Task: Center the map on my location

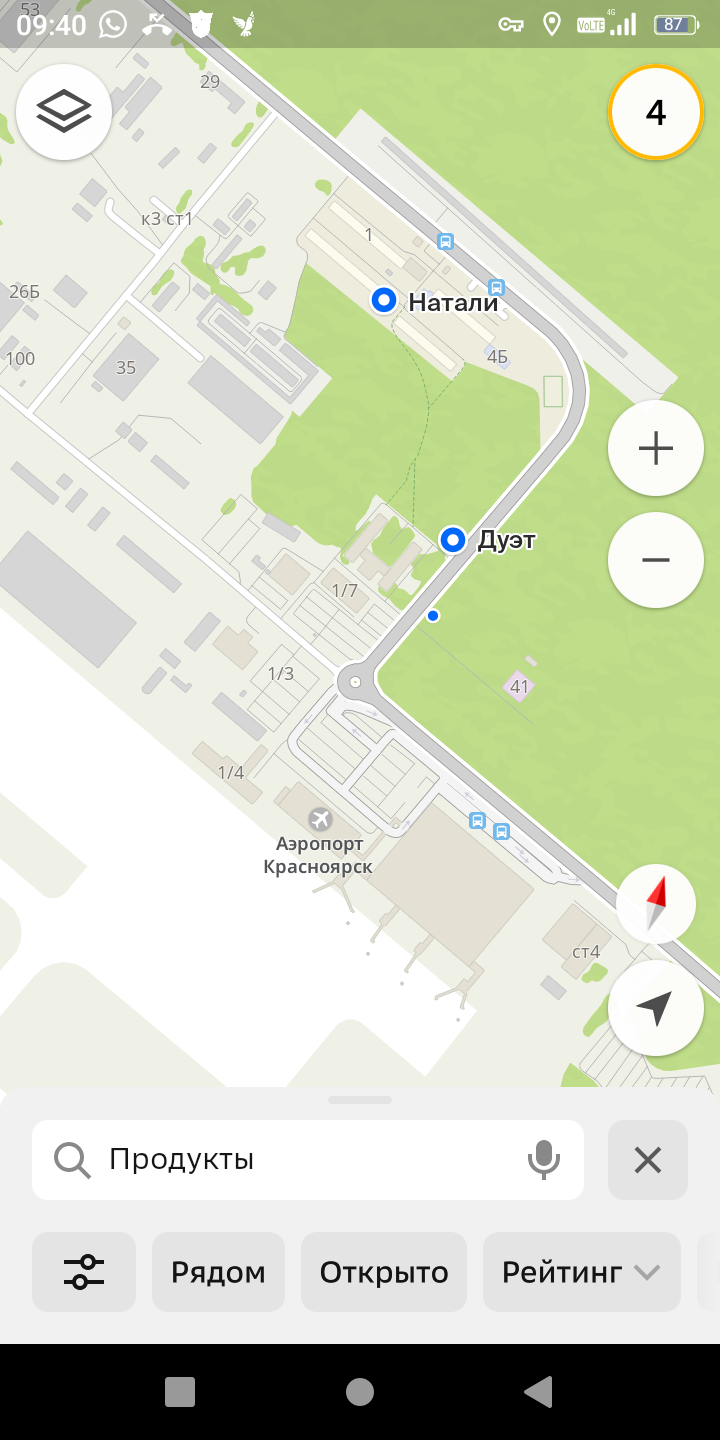Action: [656, 1008]
